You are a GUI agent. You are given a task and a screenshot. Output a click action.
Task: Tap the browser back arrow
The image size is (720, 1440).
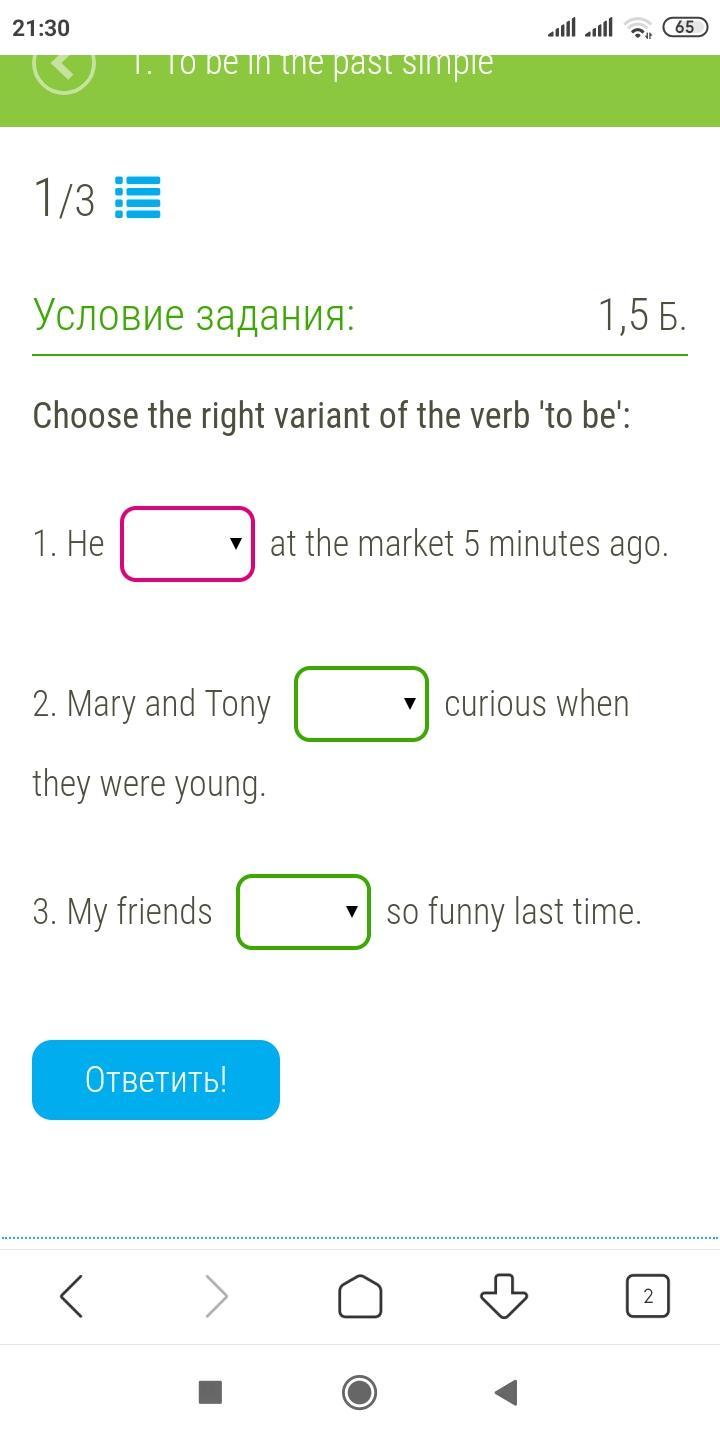coord(72,1297)
